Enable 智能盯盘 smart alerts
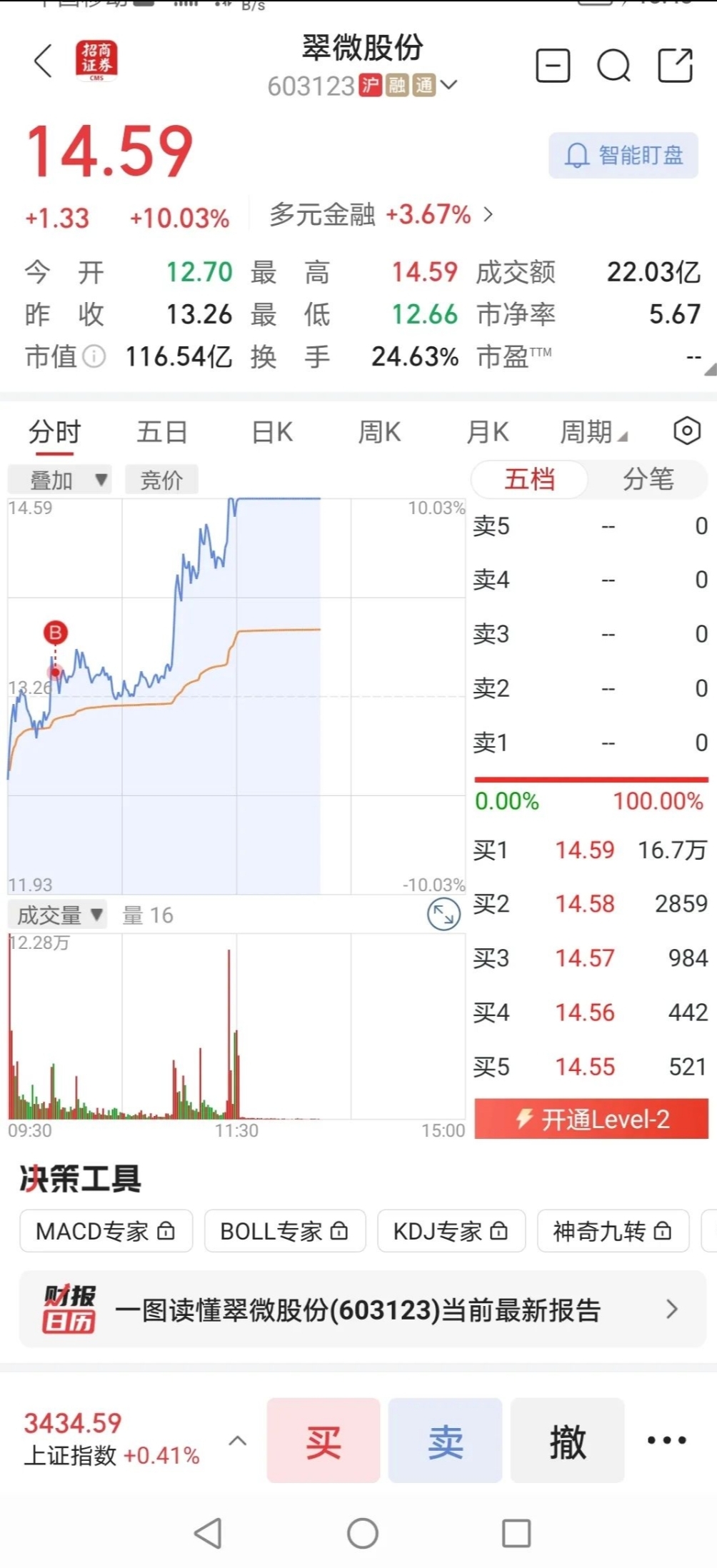Screen dimensions: 717x1568 pyautogui.click(x=623, y=155)
